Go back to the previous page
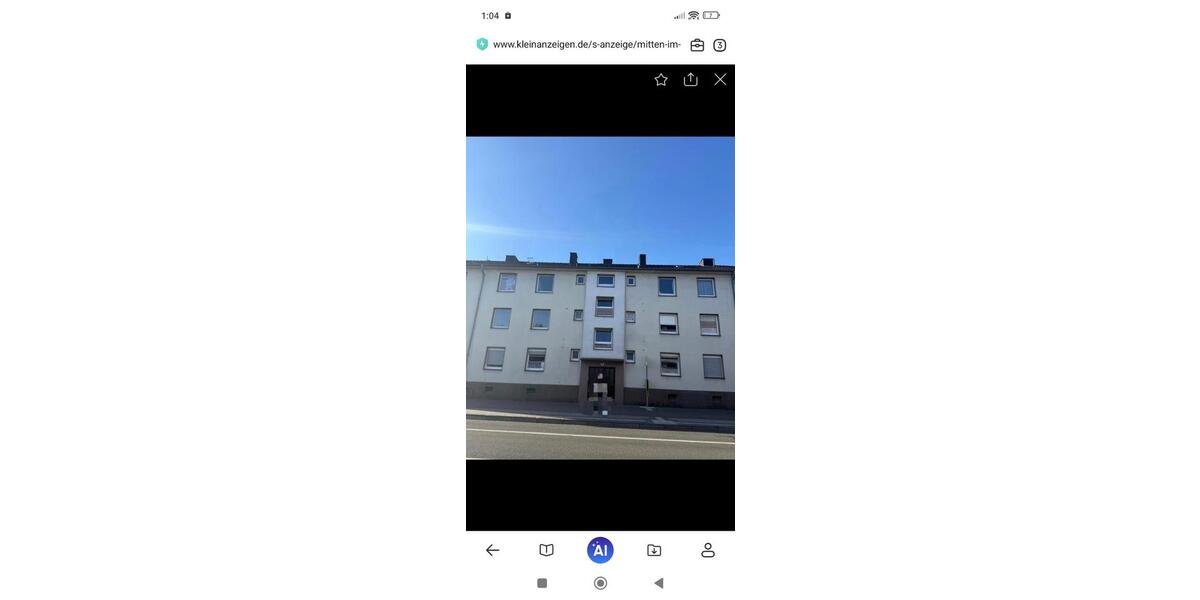The width and height of the screenshot is (1200, 600). point(492,550)
